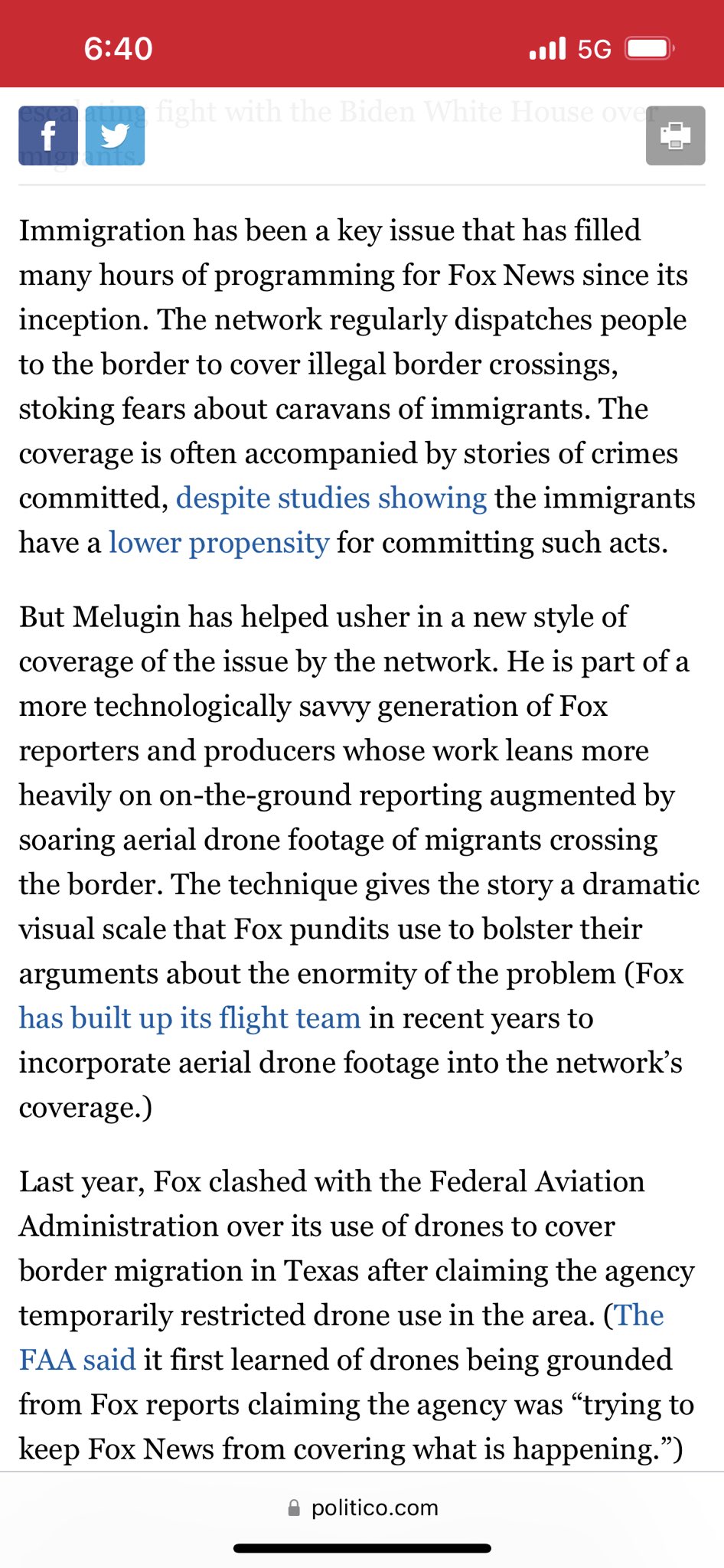
Task: Open the 'despite studies showing' link
Action: (x=331, y=498)
